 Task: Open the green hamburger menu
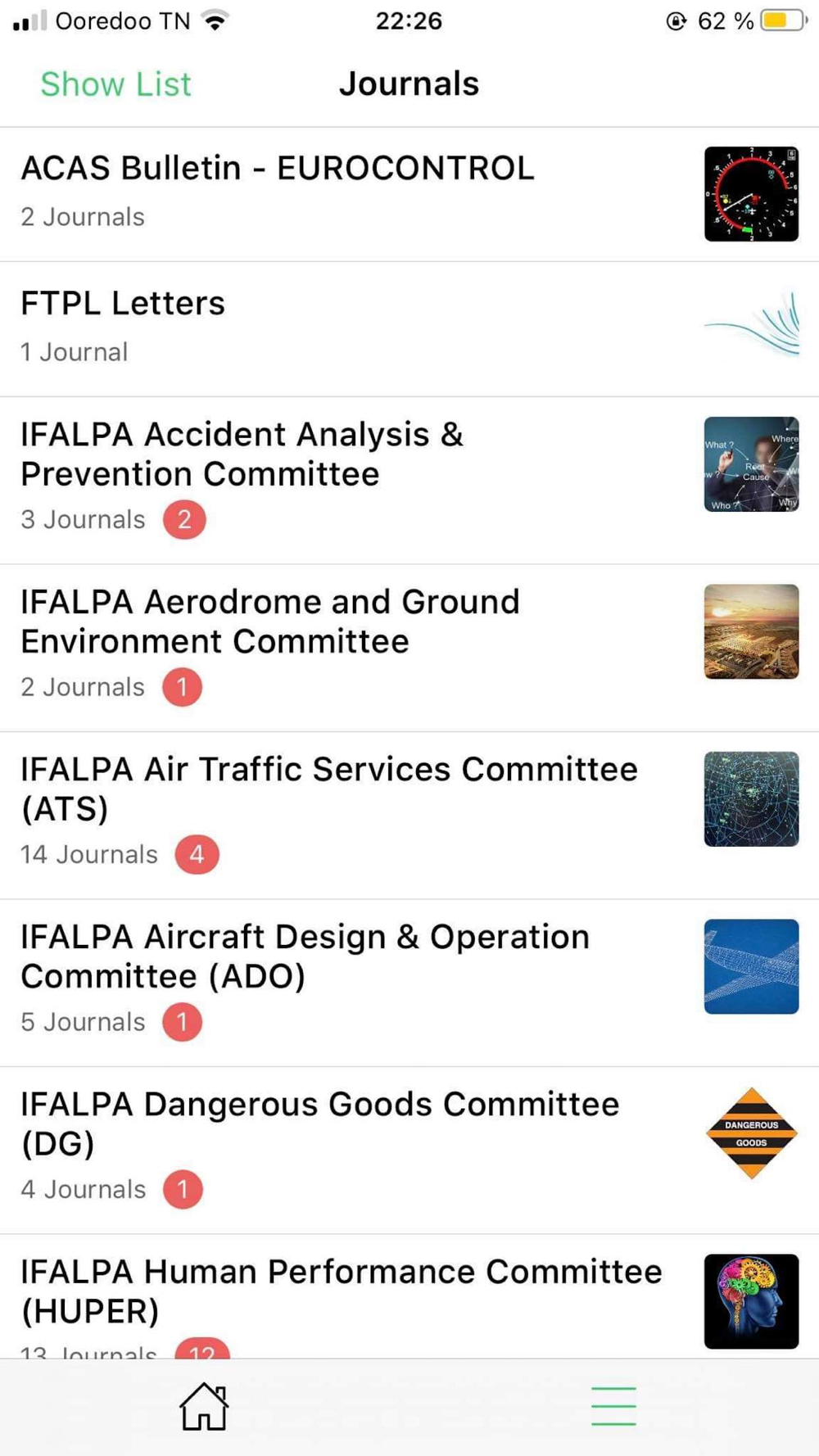[x=613, y=1407]
